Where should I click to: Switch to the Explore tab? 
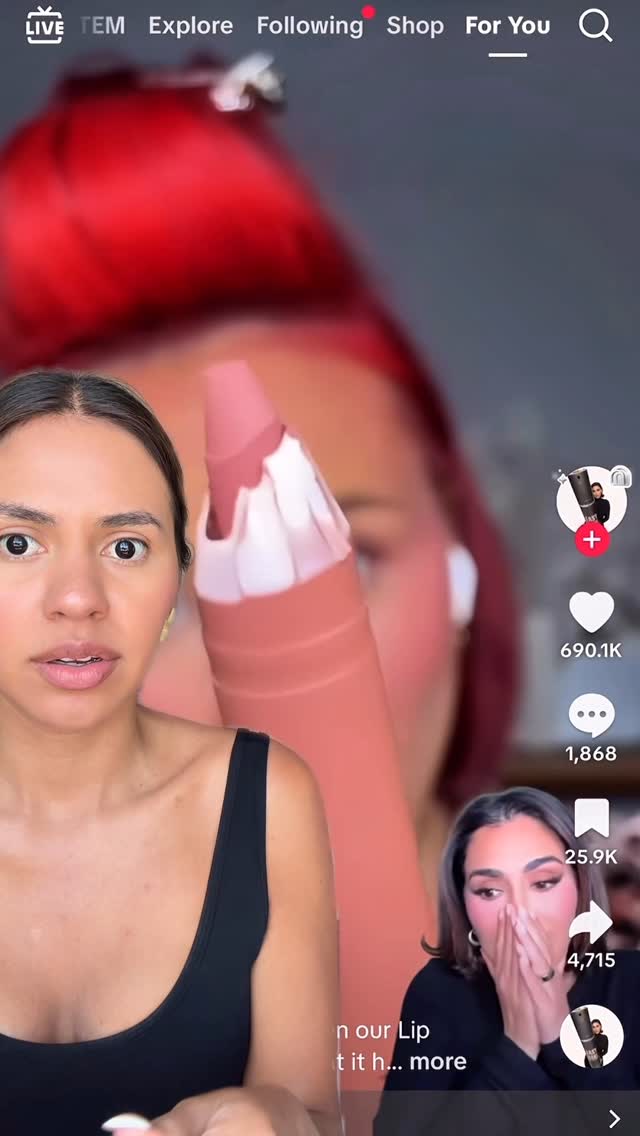(x=191, y=26)
